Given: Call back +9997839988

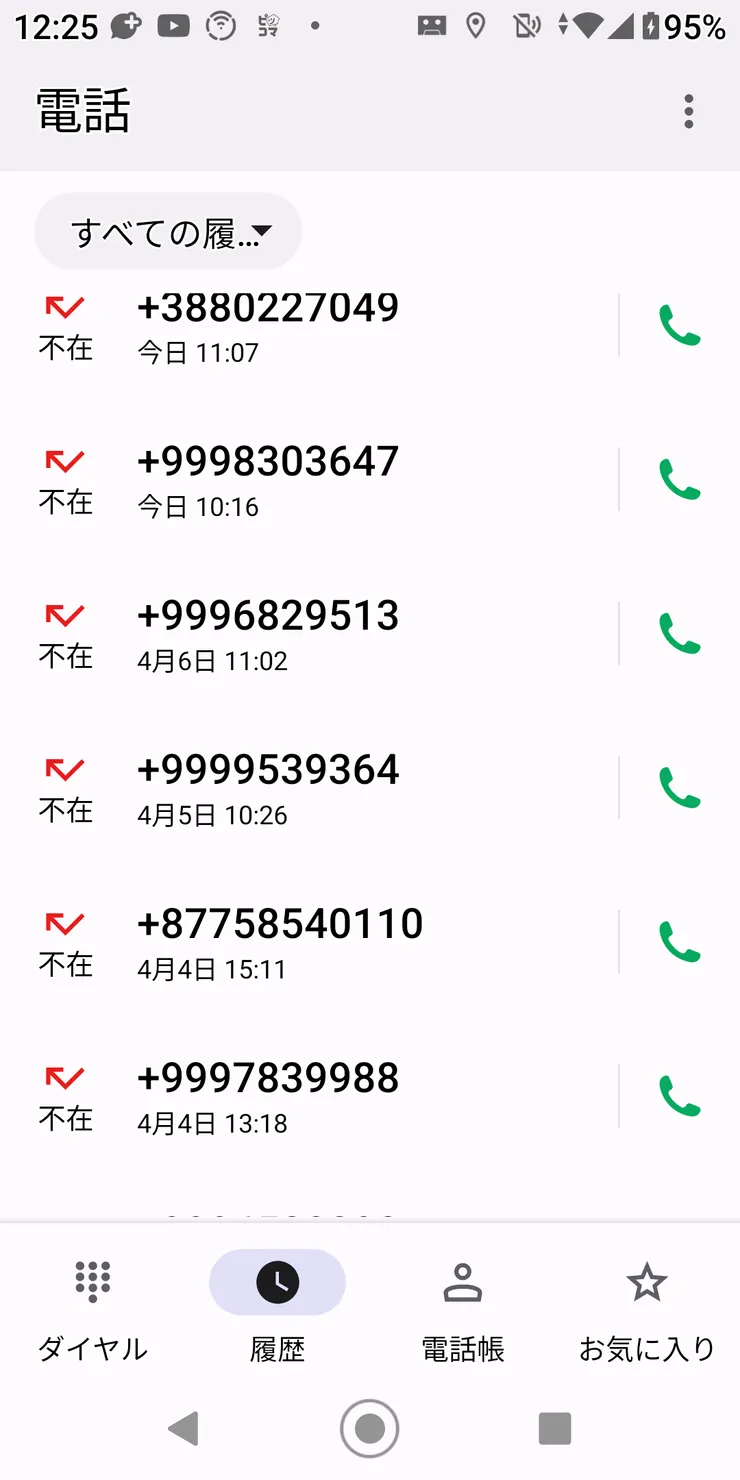Looking at the screenshot, I should click(x=679, y=1096).
